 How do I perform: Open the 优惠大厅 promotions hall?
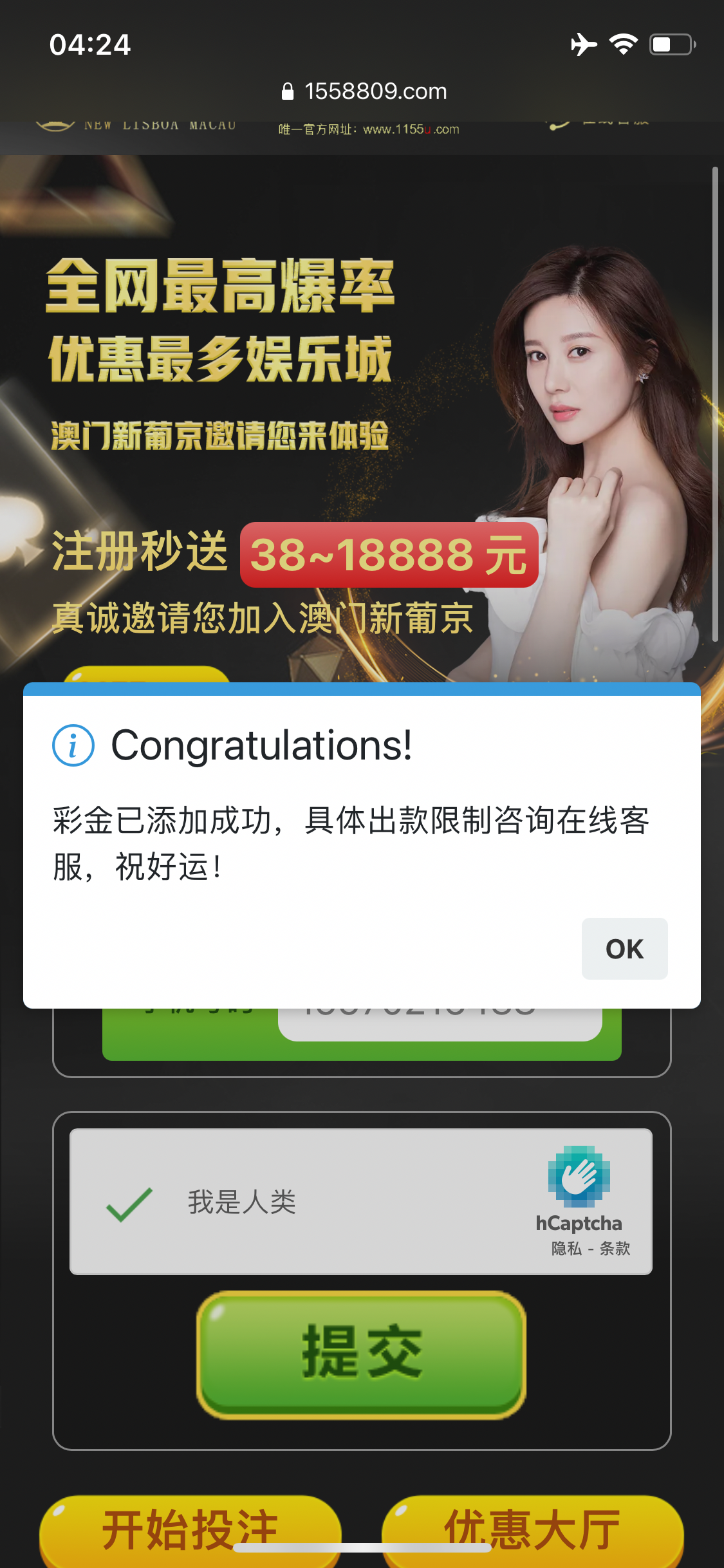(532, 1529)
